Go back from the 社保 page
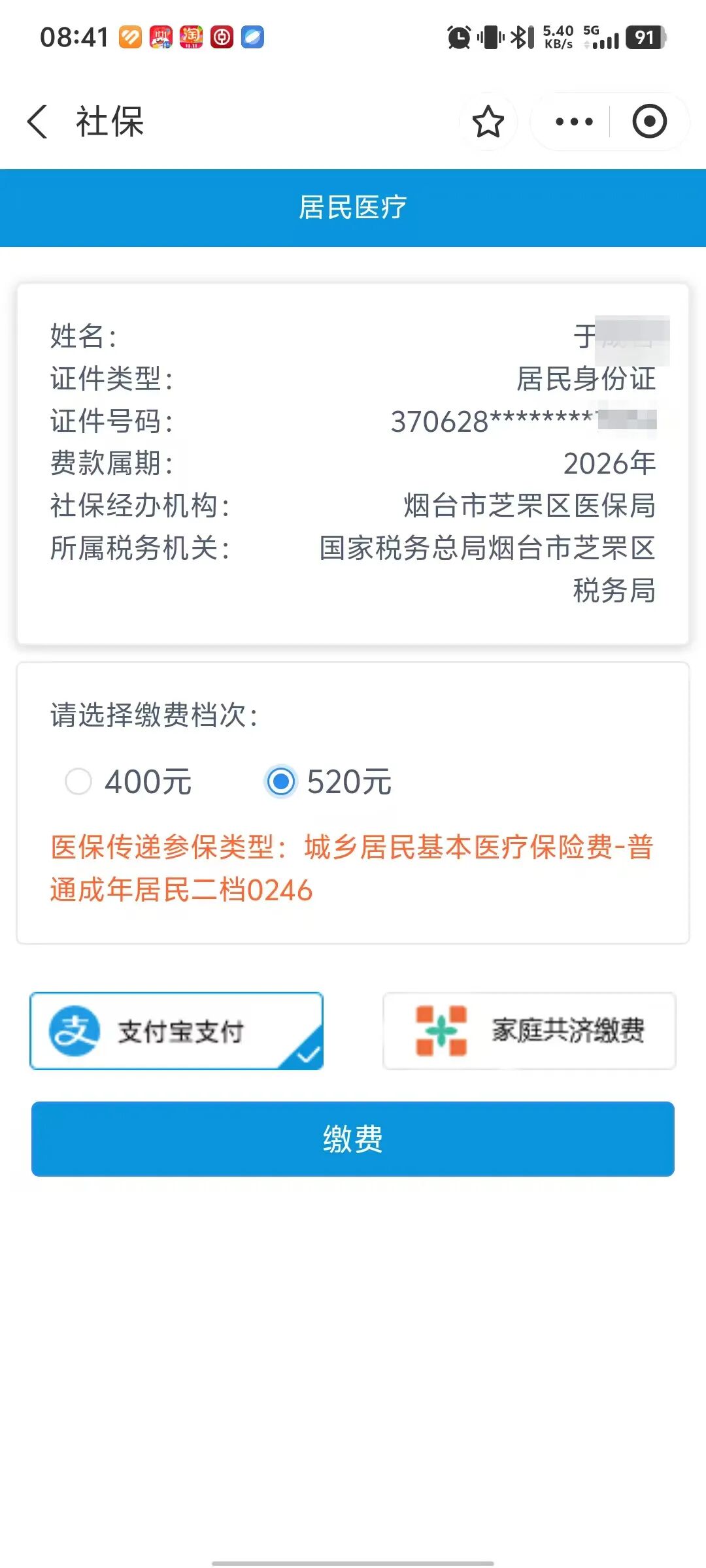Viewport: 706px width, 1568px height. [38, 122]
